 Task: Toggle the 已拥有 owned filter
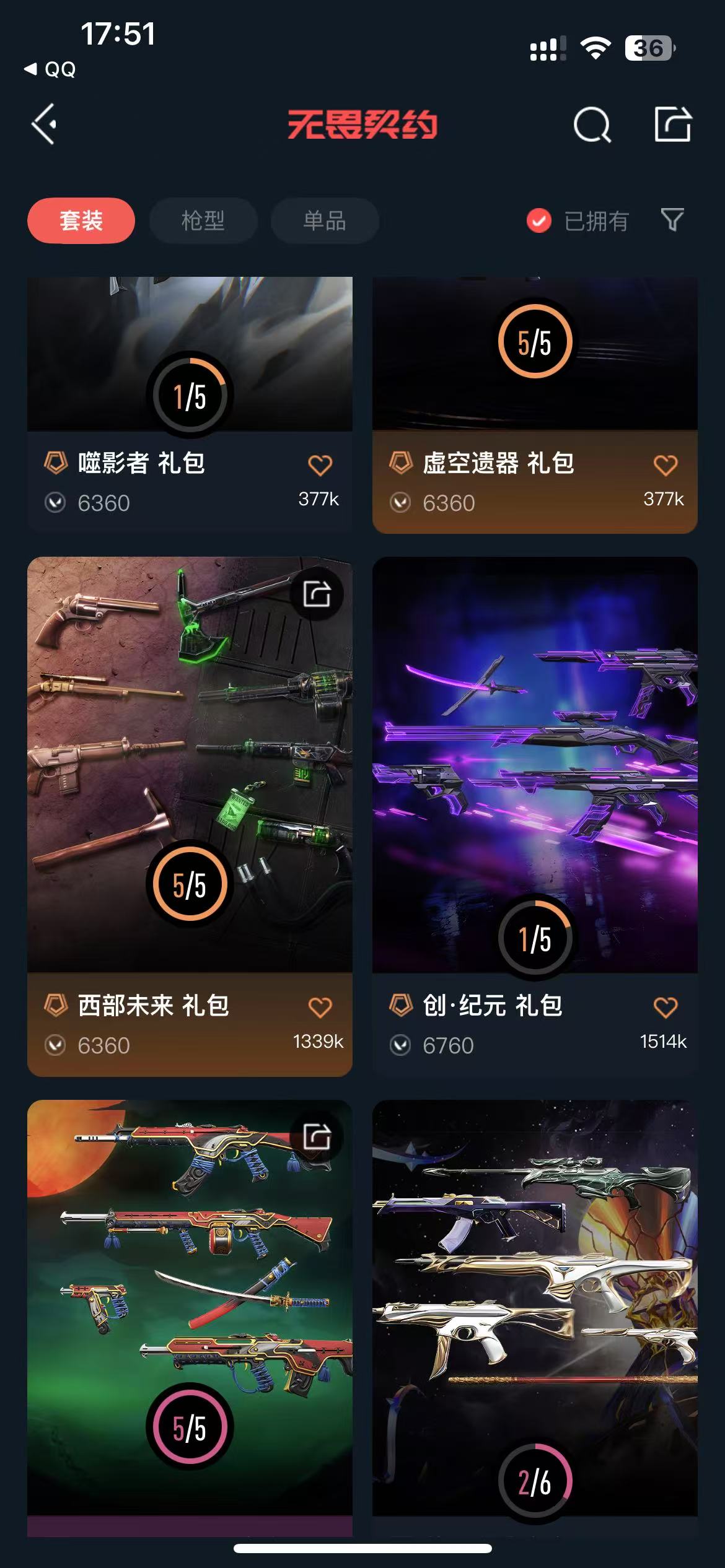pyautogui.click(x=578, y=220)
